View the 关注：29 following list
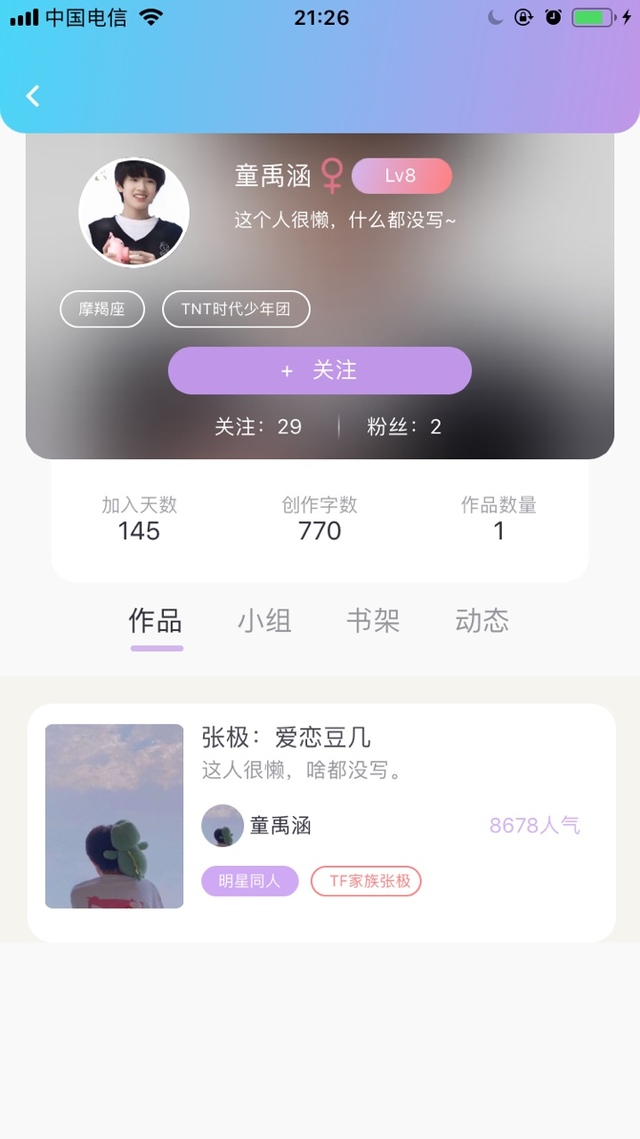640x1139 pixels. pos(258,426)
